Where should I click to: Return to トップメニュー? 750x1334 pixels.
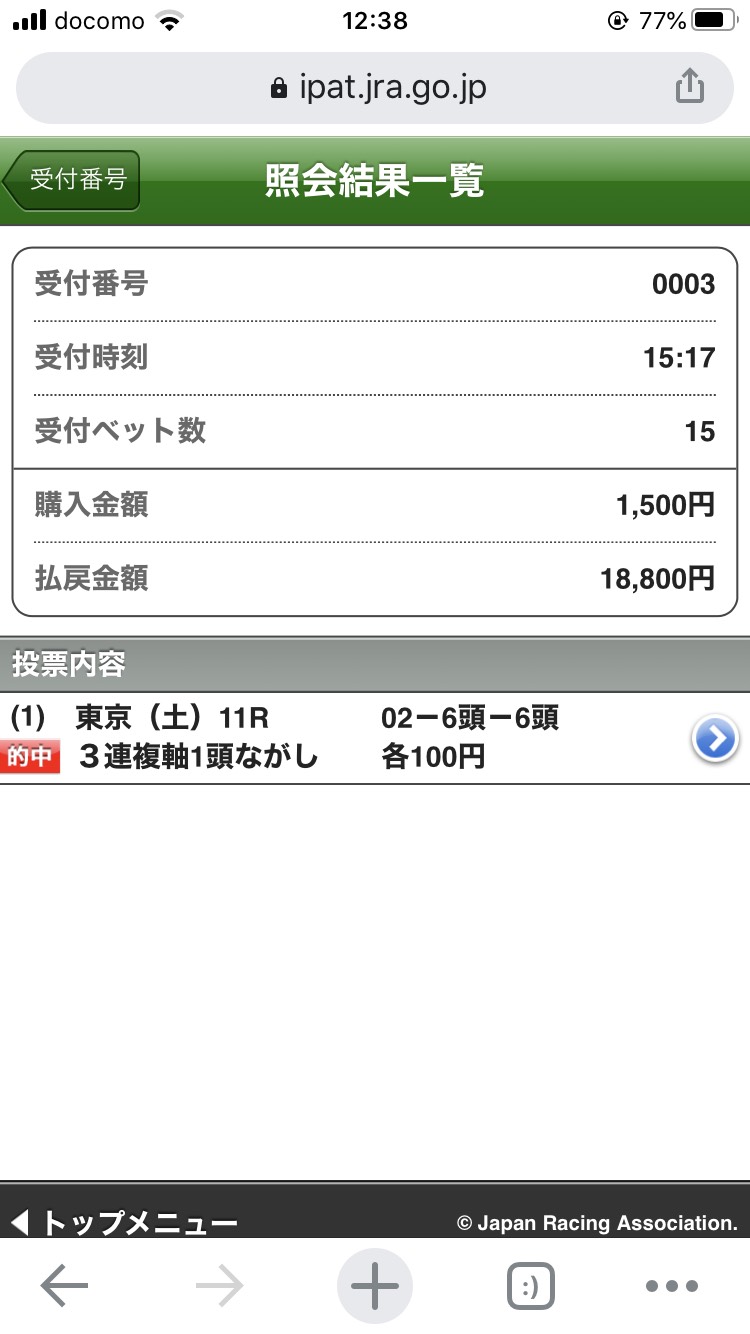click(x=125, y=1222)
